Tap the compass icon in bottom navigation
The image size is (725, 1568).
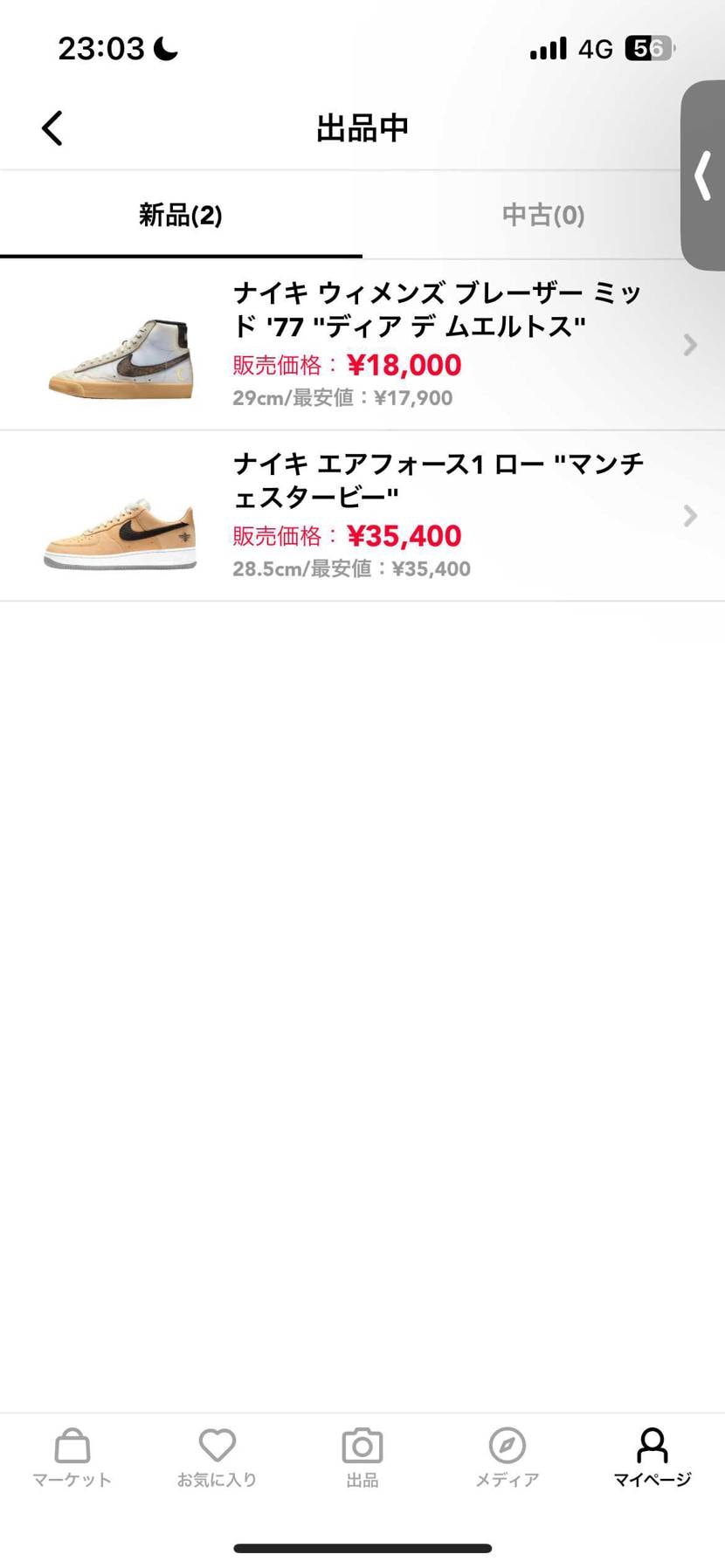[507, 1442]
